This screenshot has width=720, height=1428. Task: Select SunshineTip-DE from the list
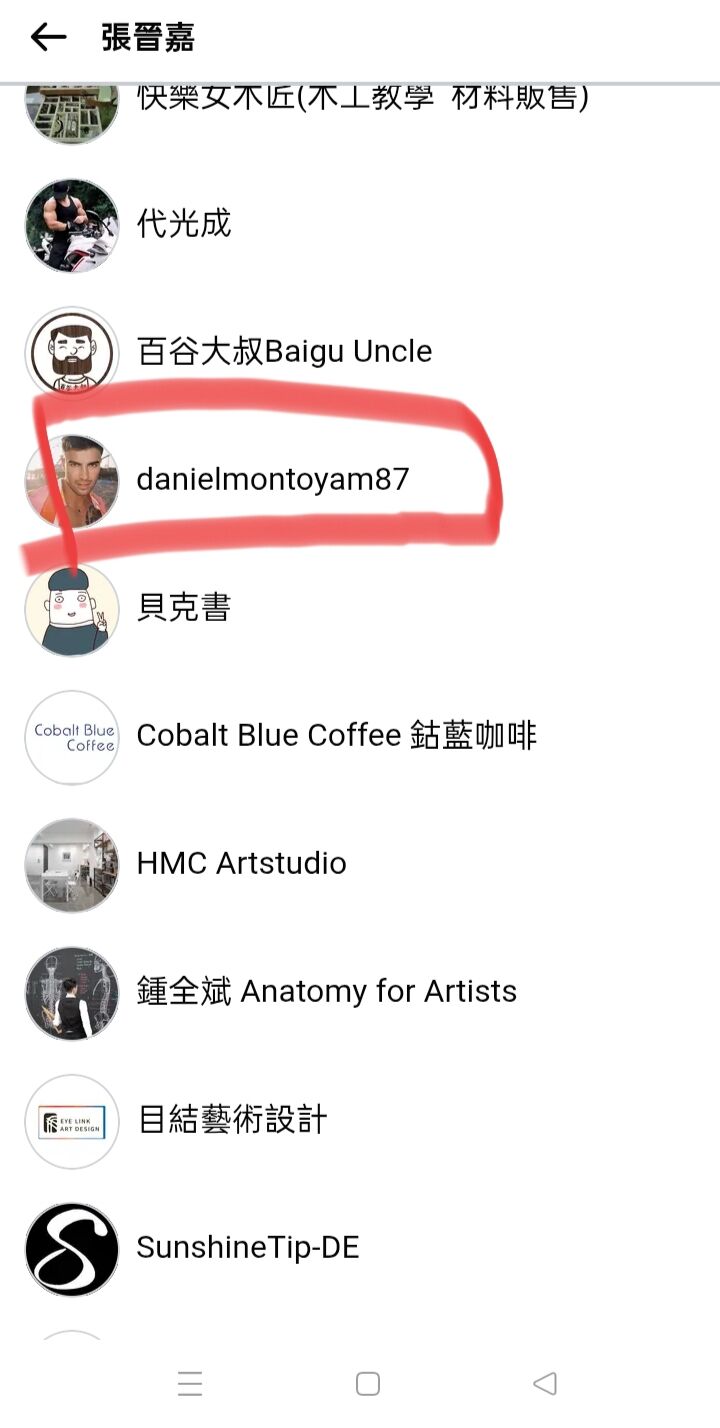click(x=360, y=1249)
